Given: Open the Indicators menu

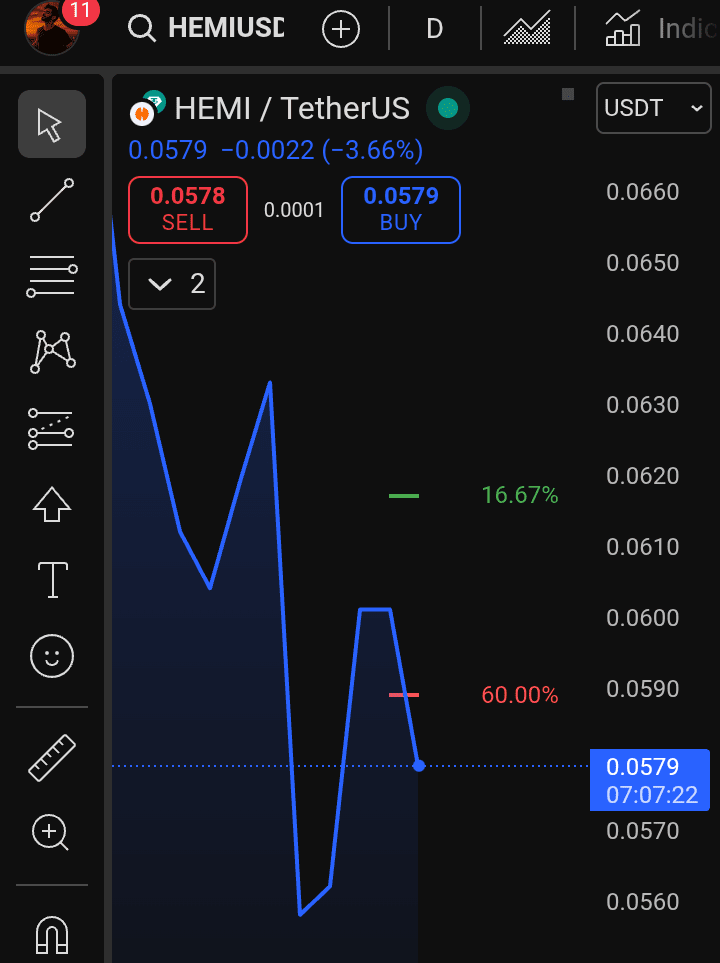Looking at the screenshot, I should (660, 29).
